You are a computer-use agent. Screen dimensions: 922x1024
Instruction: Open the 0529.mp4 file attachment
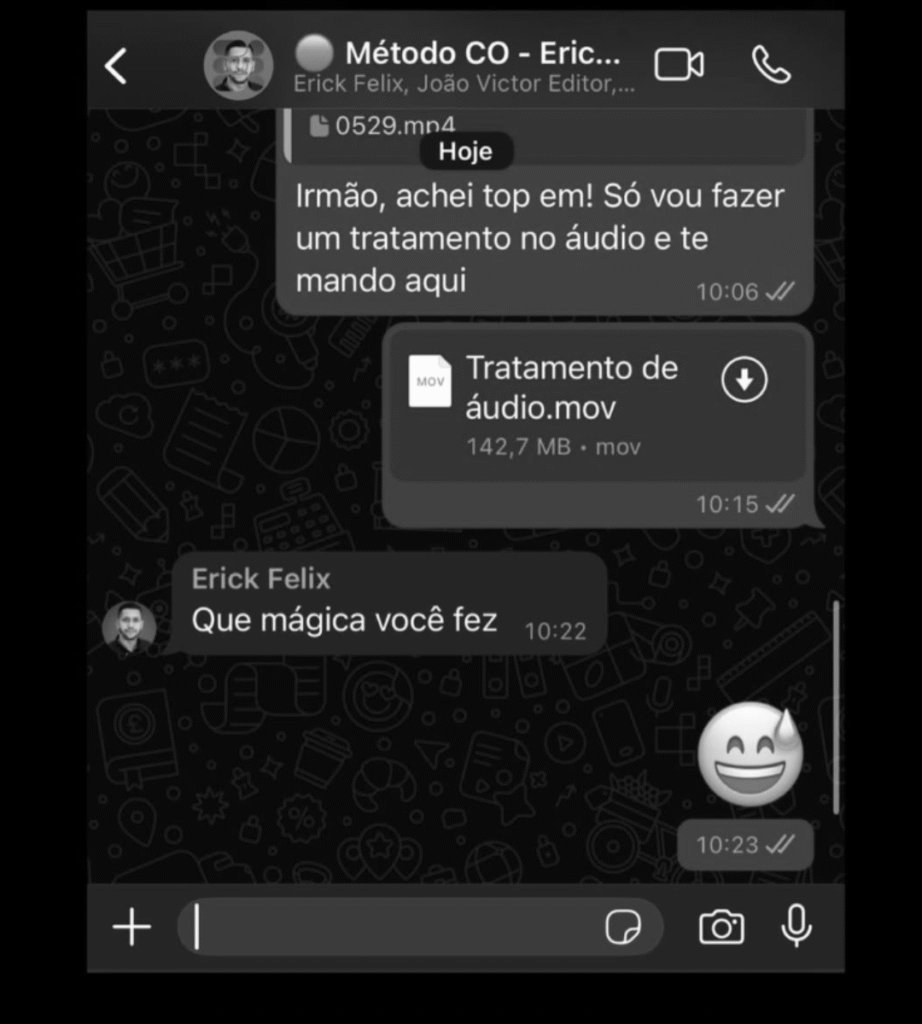(x=382, y=125)
